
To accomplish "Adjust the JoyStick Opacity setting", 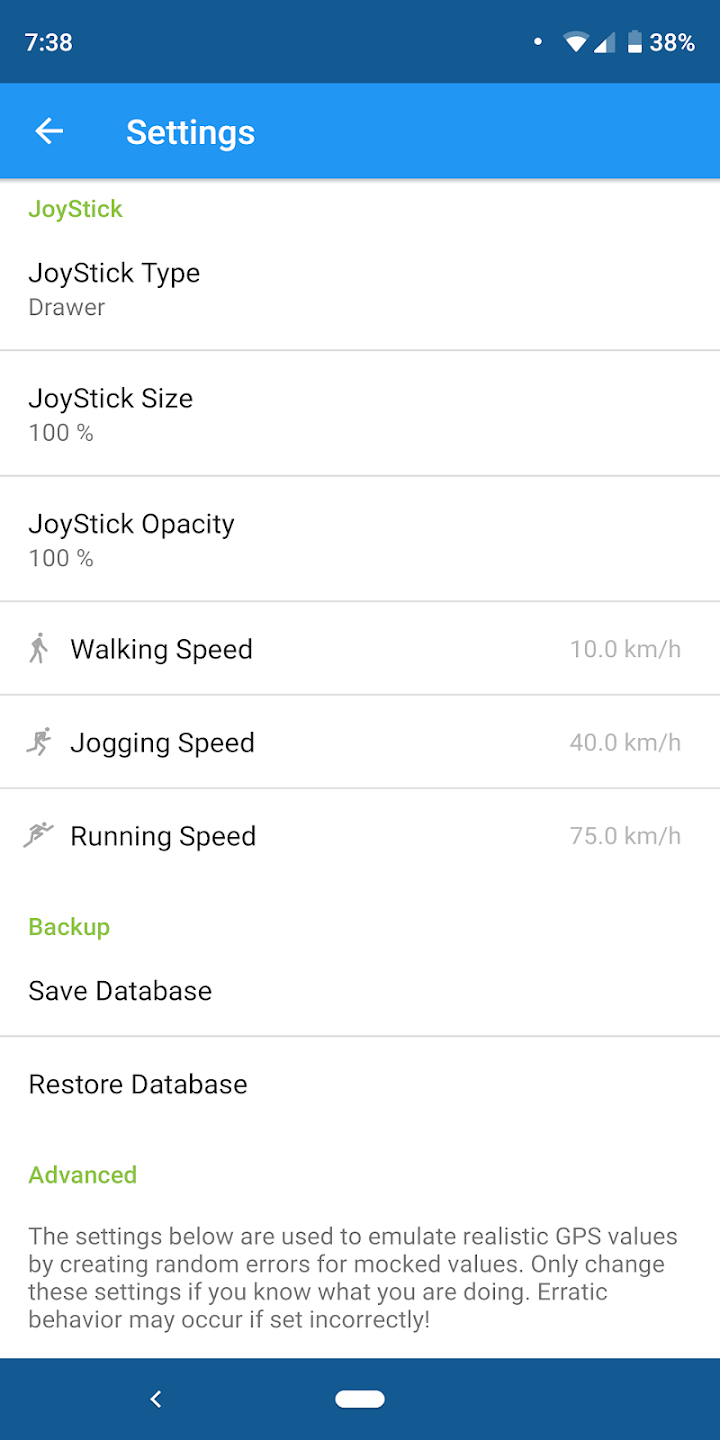I will pos(360,540).
